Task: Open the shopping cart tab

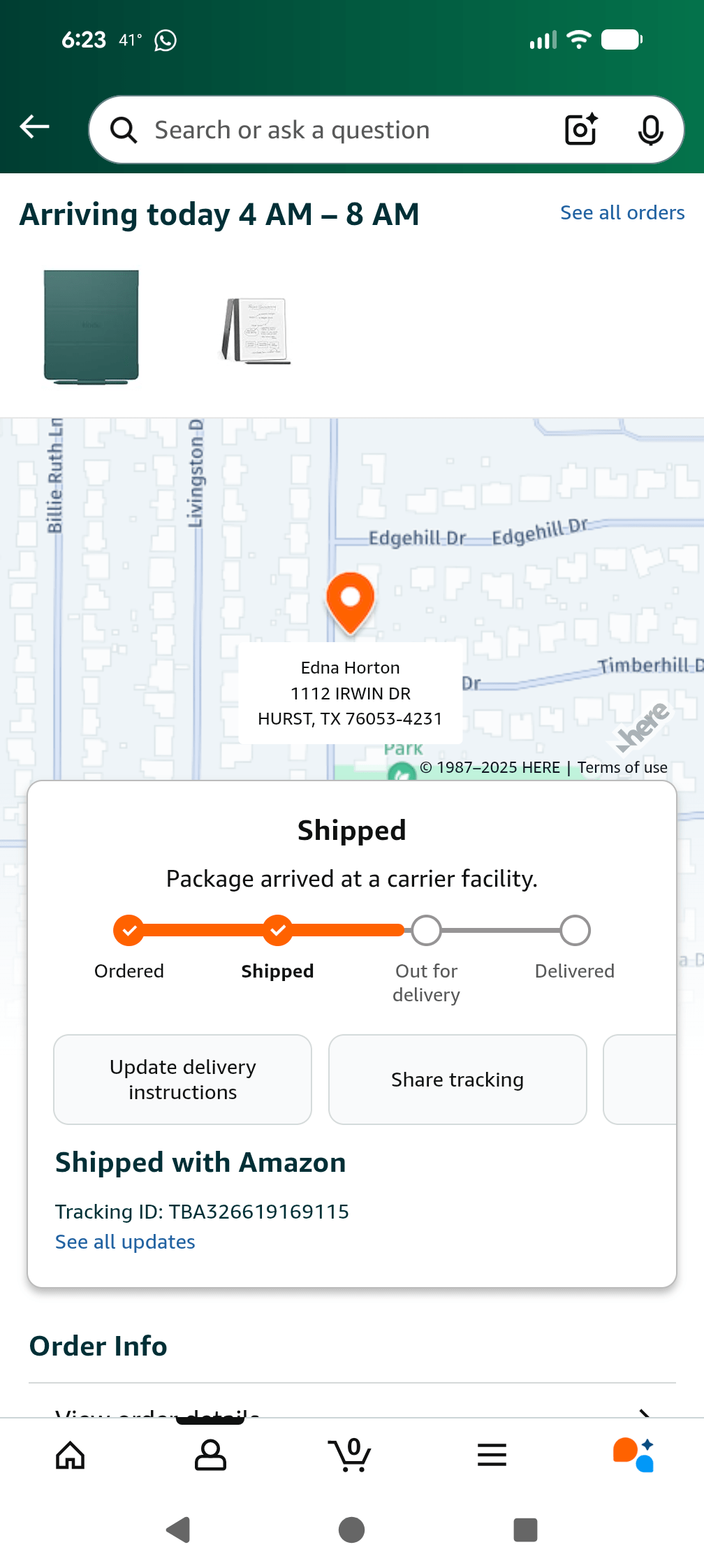Action: click(x=350, y=1456)
